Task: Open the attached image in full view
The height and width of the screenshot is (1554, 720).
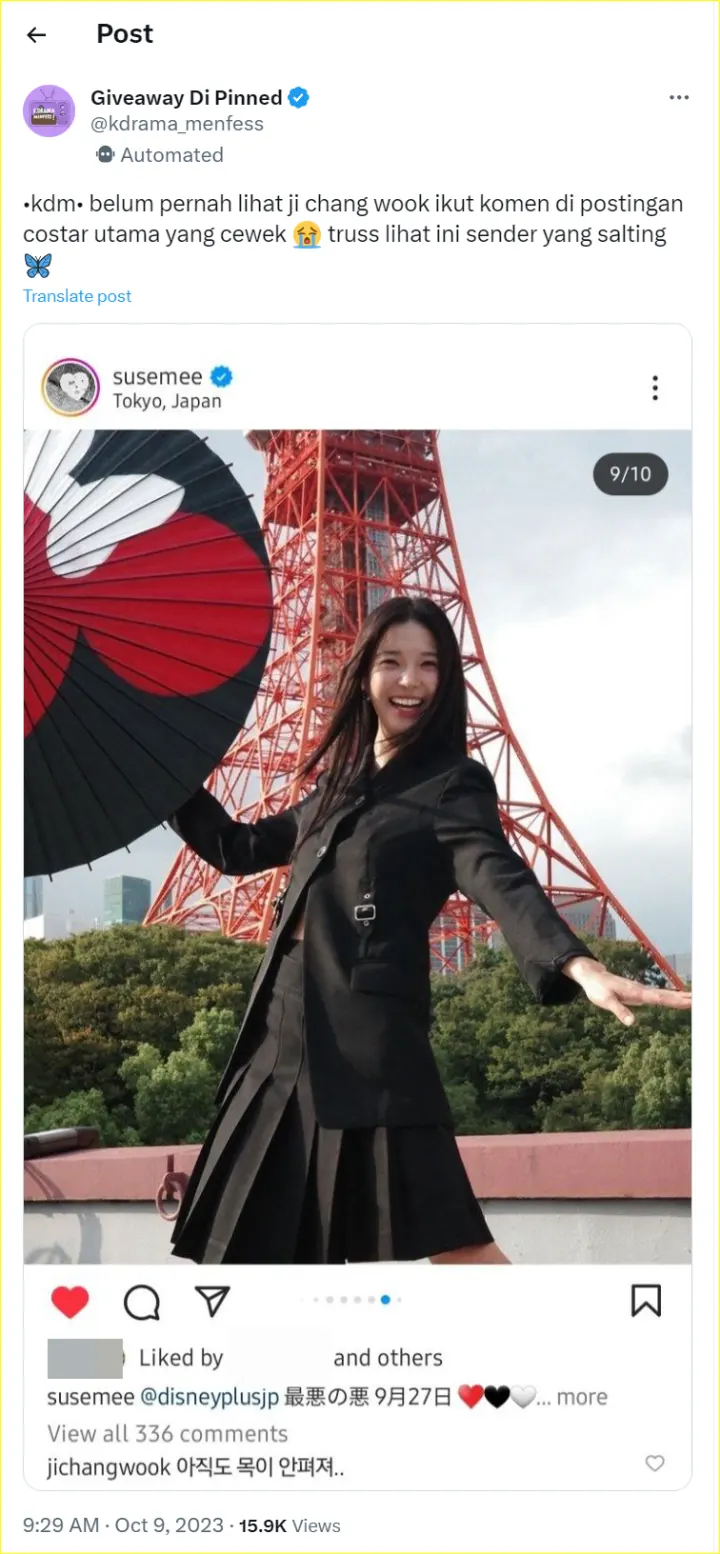Action: tap(357, 907)
